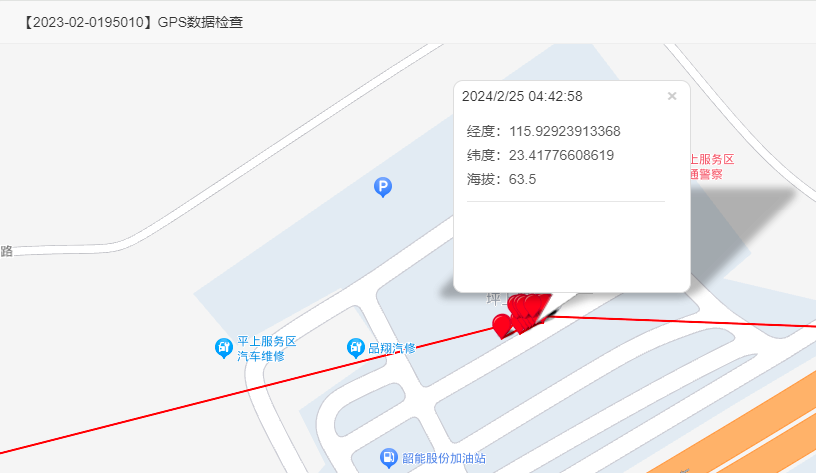This screenshot has width=816, height=473.
Task: Select the 平上服务区汽车维修 map marker
Action: [x=225, y=348]
